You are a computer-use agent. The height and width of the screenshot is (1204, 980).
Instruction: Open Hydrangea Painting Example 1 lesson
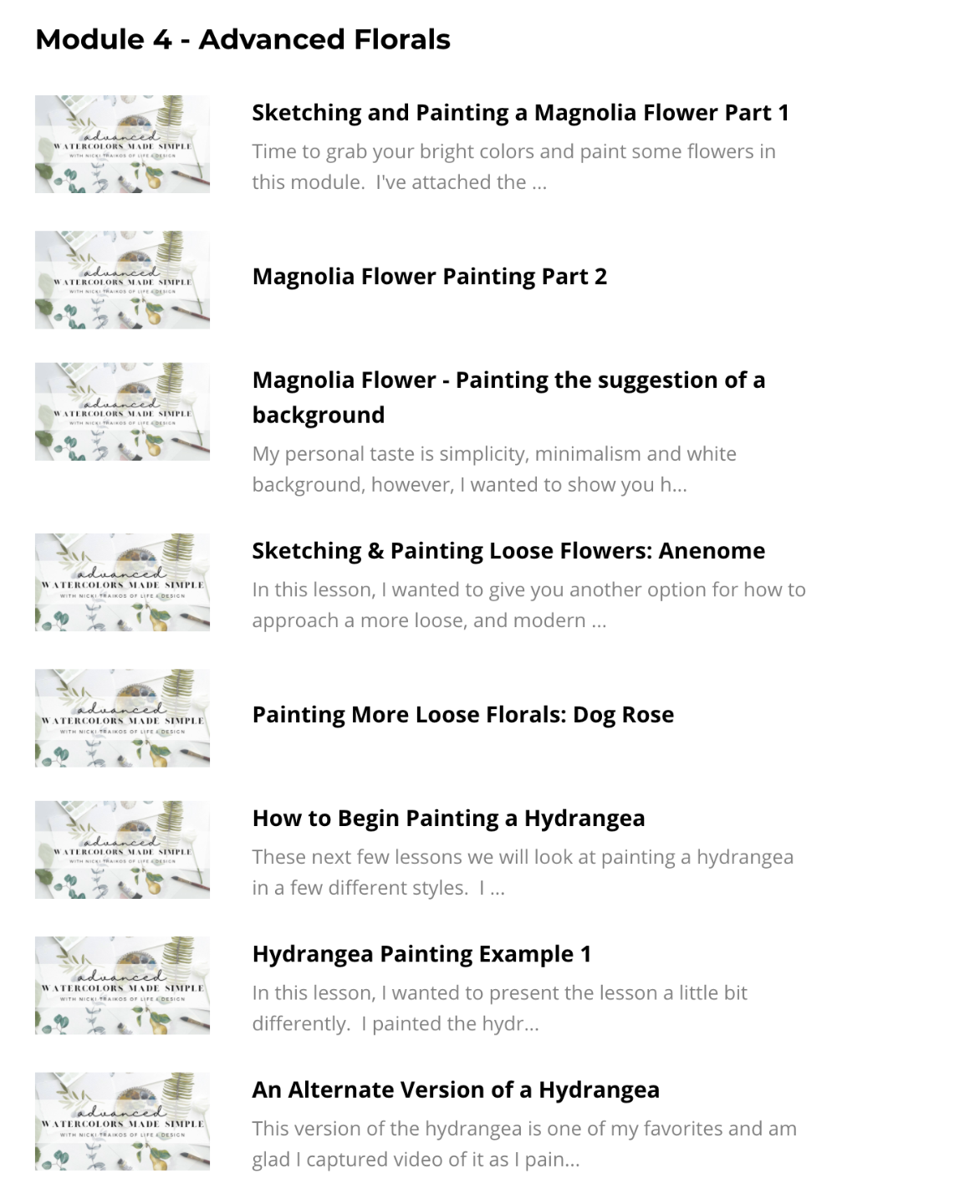coord(422,954)
